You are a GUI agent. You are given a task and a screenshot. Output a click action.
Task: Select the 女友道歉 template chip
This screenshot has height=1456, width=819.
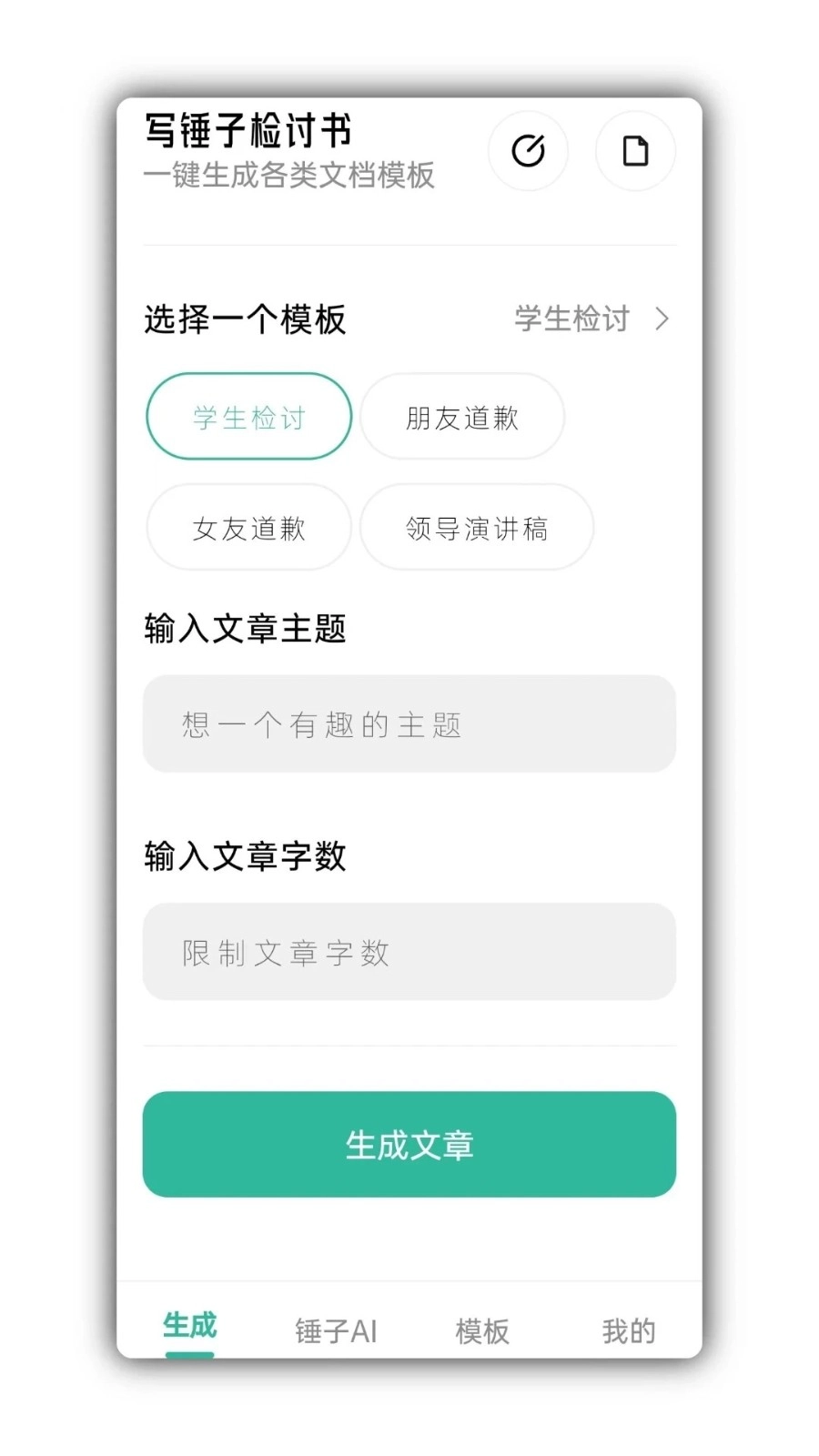[248, 527]
